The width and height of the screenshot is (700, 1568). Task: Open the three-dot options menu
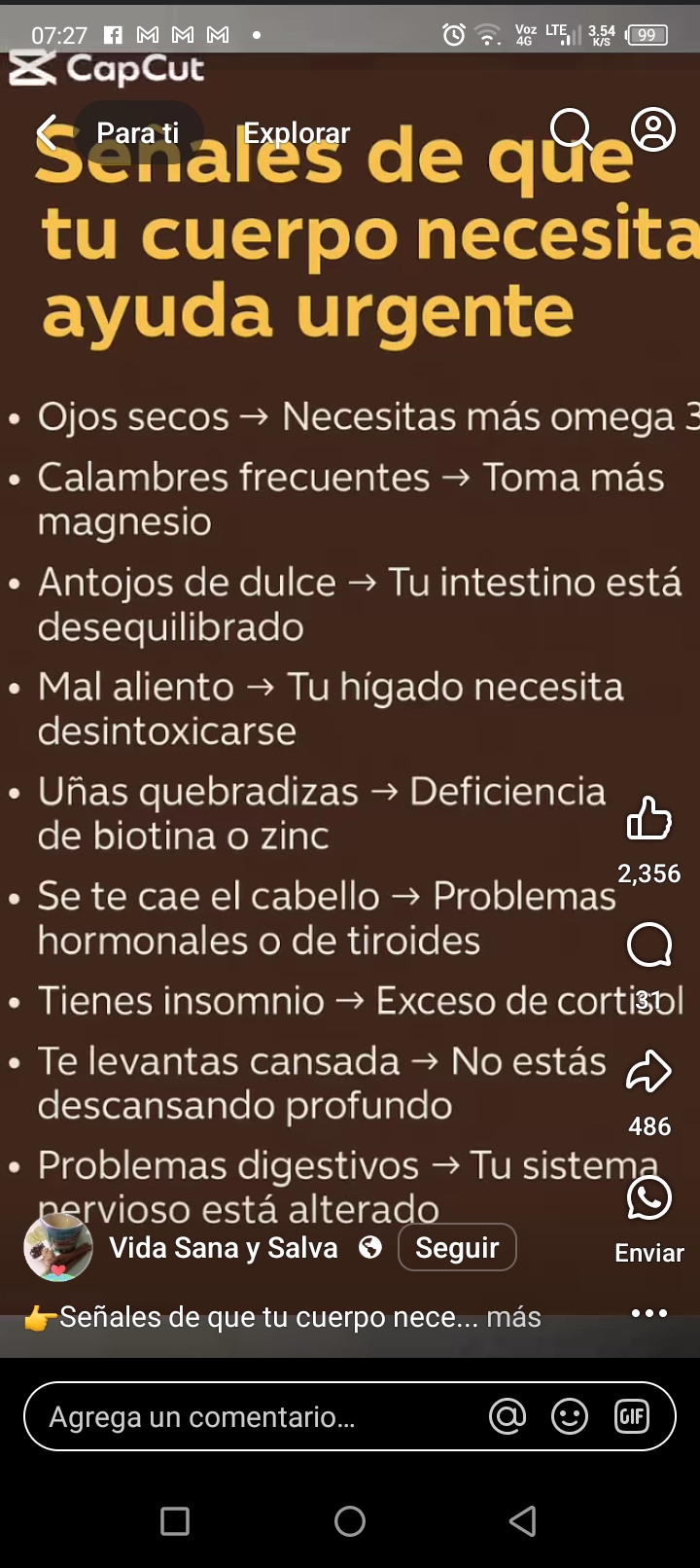[x=648, y=1313]
